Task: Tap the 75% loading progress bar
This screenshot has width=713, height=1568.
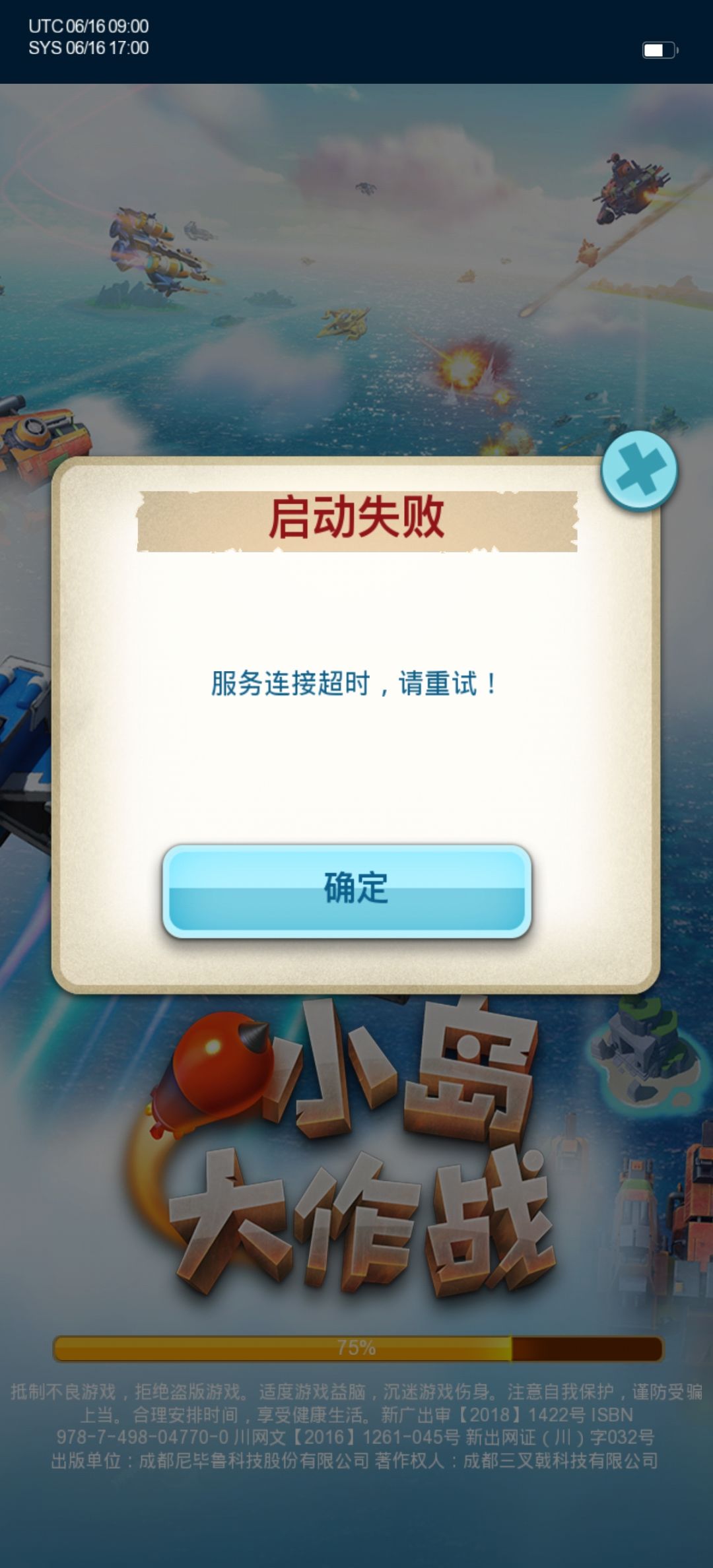Action: coord(356,1348)
